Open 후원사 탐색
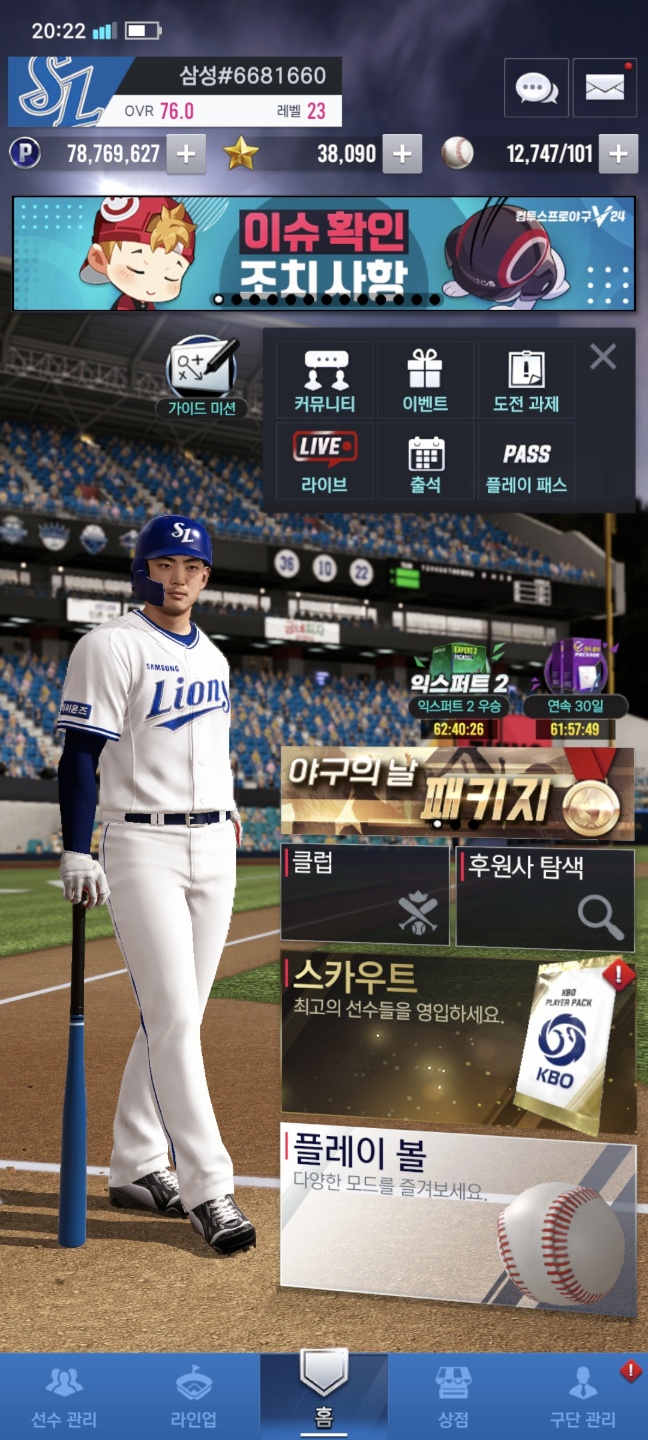 (545, 897)
